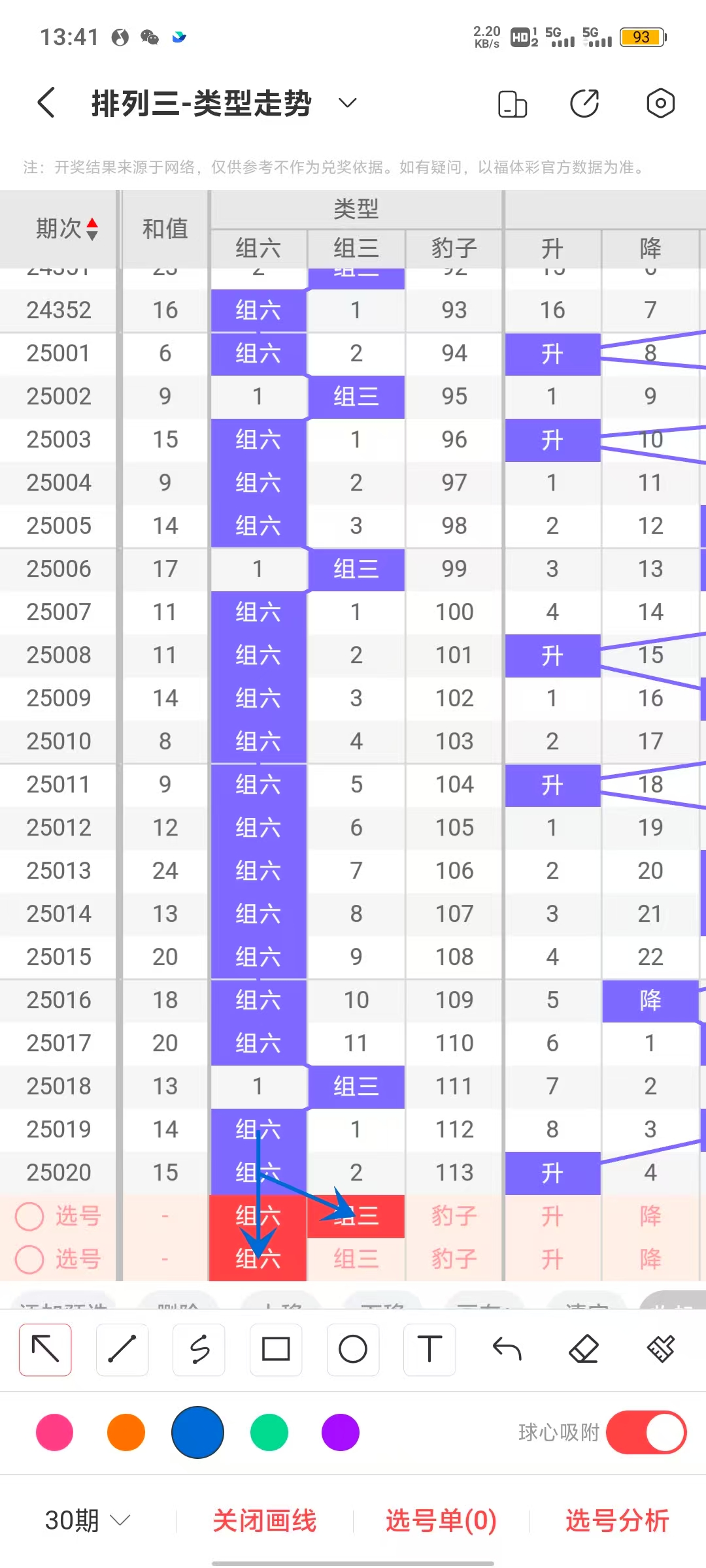Undo the last drawn line
706x1568 pixels.
507,1349
